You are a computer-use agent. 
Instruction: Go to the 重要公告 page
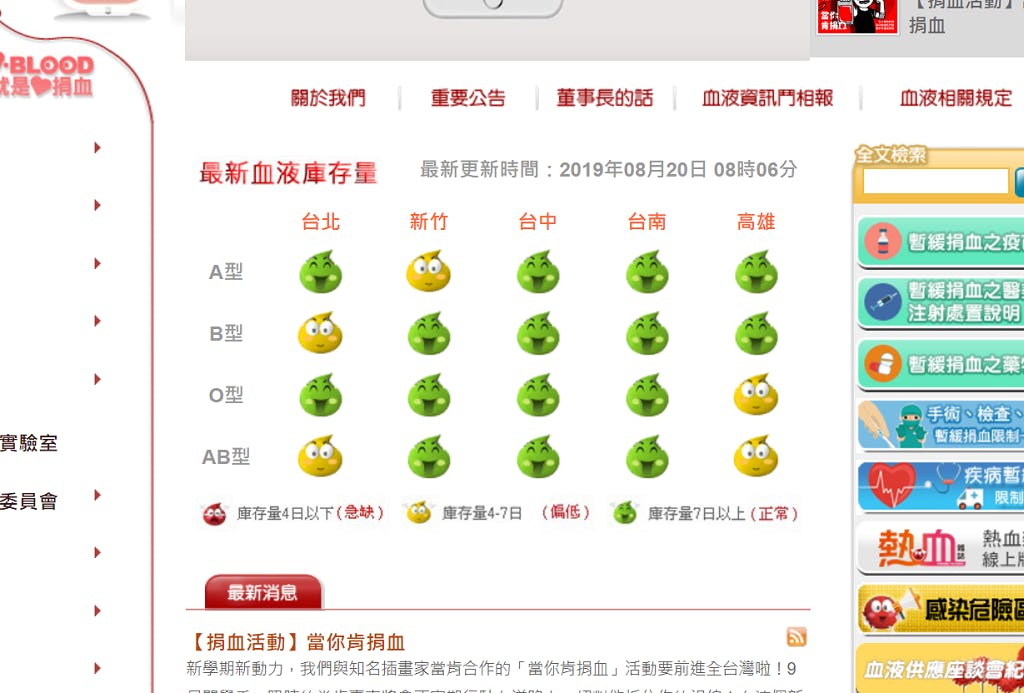tap(468, 98)
